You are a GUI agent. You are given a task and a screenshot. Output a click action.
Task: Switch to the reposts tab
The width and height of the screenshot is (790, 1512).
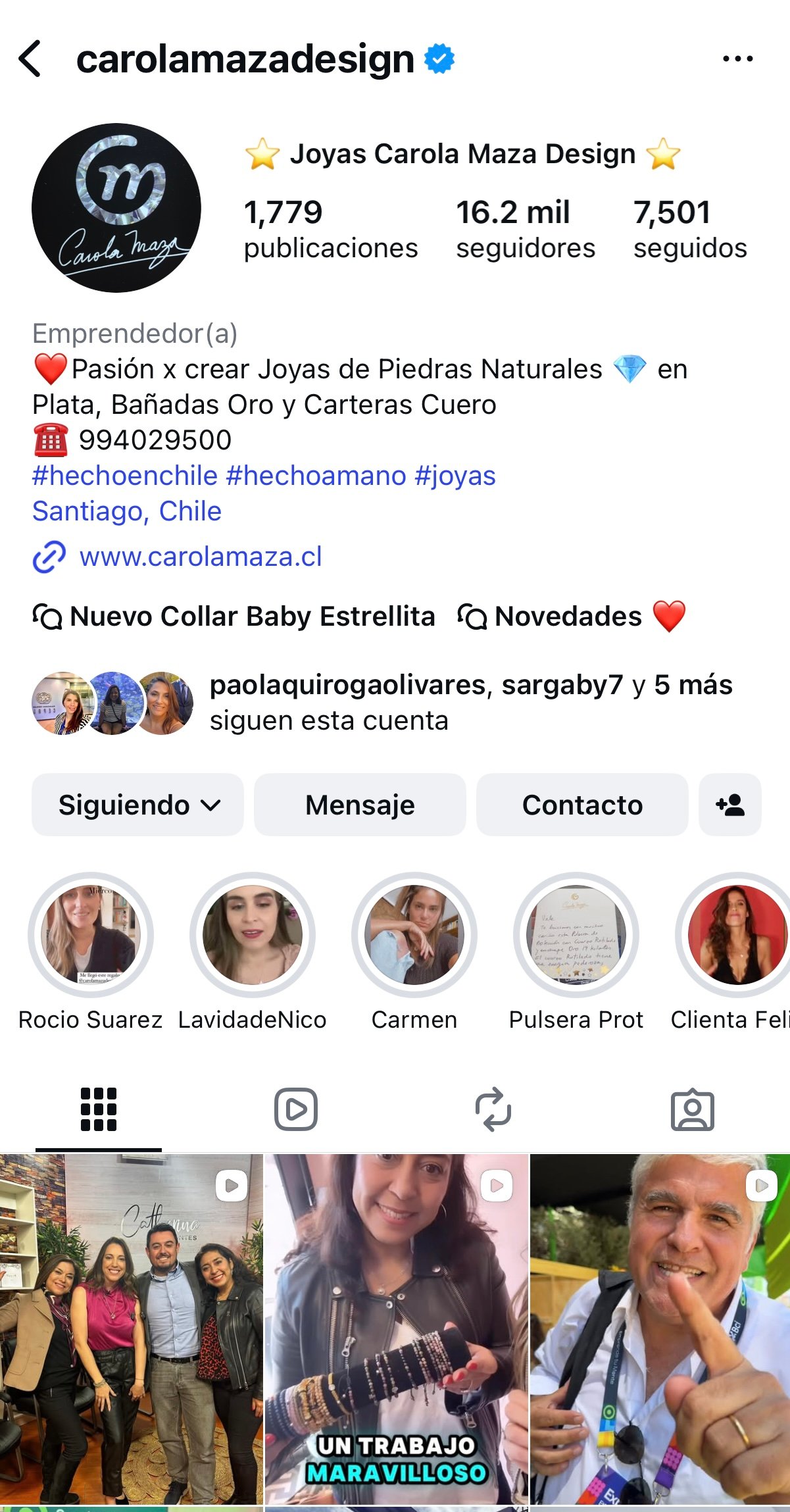(493, 1109)
